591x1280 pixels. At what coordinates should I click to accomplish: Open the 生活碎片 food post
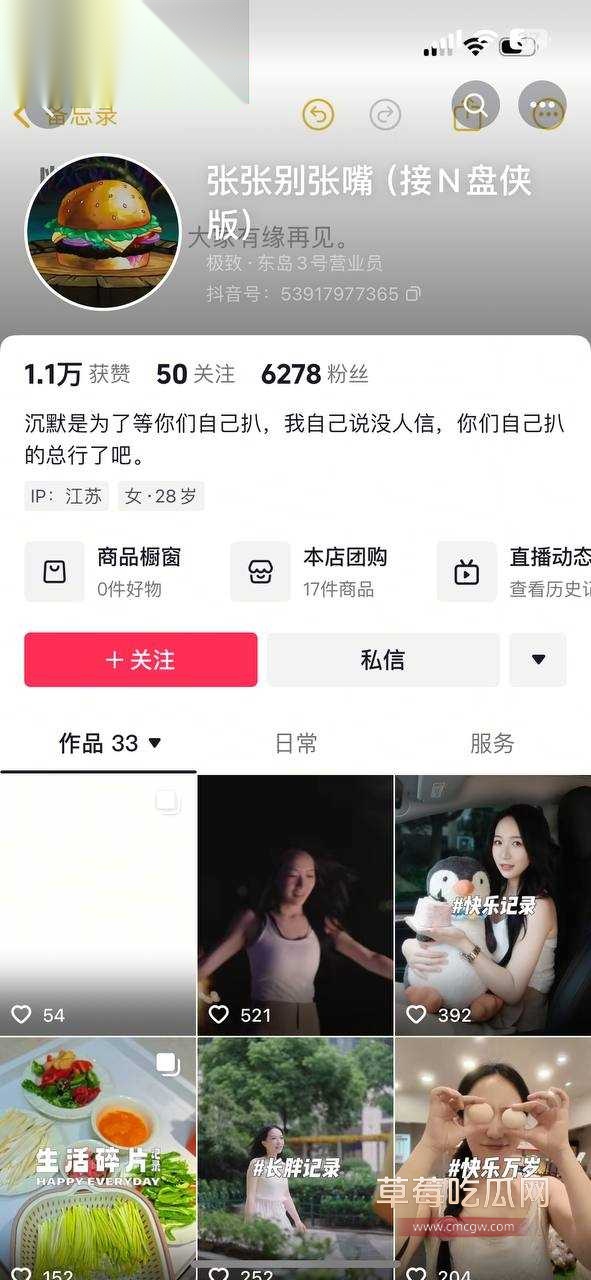[98, 1159]
